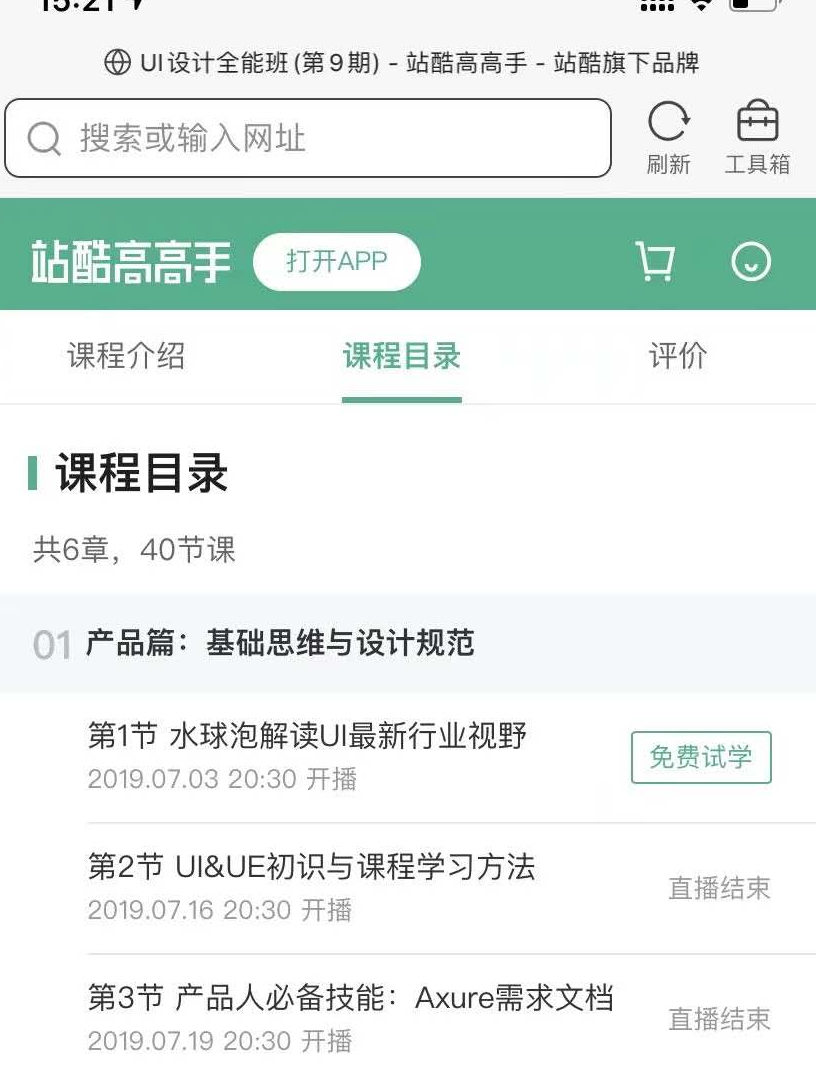Open the 工具箱 toolbox
This screenshot has height=1073, width=830.
757,138
